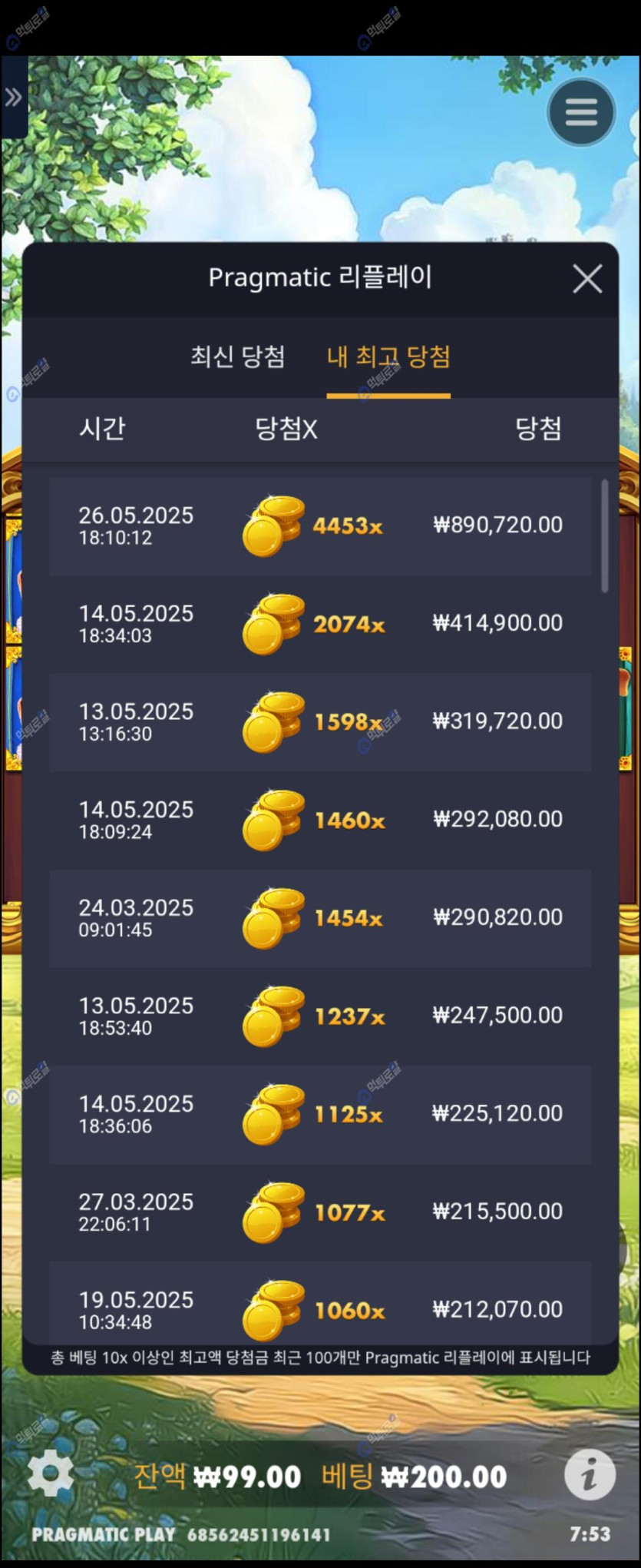Open the 1060x win replay

(x=320, y=1308)
